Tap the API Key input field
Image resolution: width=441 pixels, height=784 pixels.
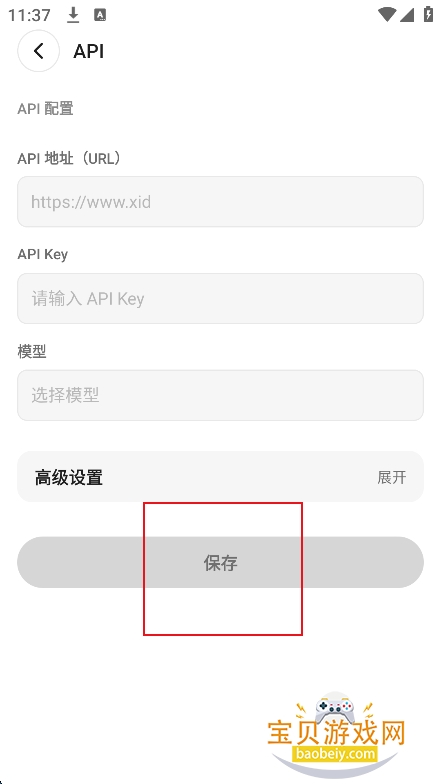[220, 298]
